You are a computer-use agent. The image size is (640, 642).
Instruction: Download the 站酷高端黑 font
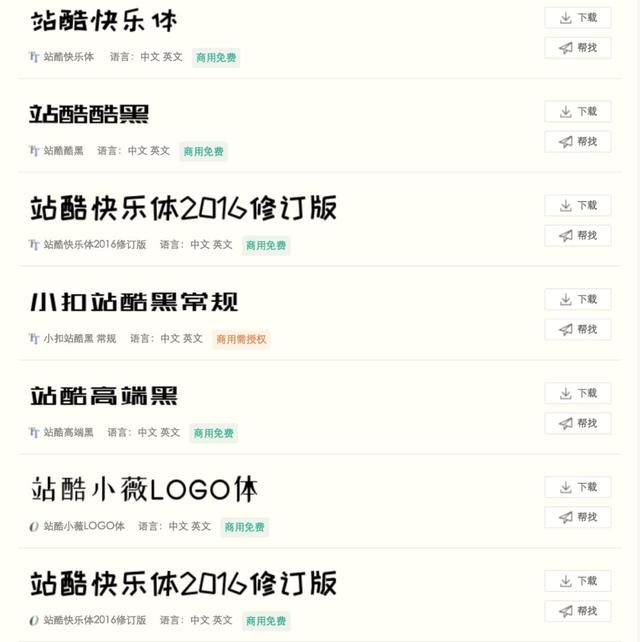tap(578, 393)
